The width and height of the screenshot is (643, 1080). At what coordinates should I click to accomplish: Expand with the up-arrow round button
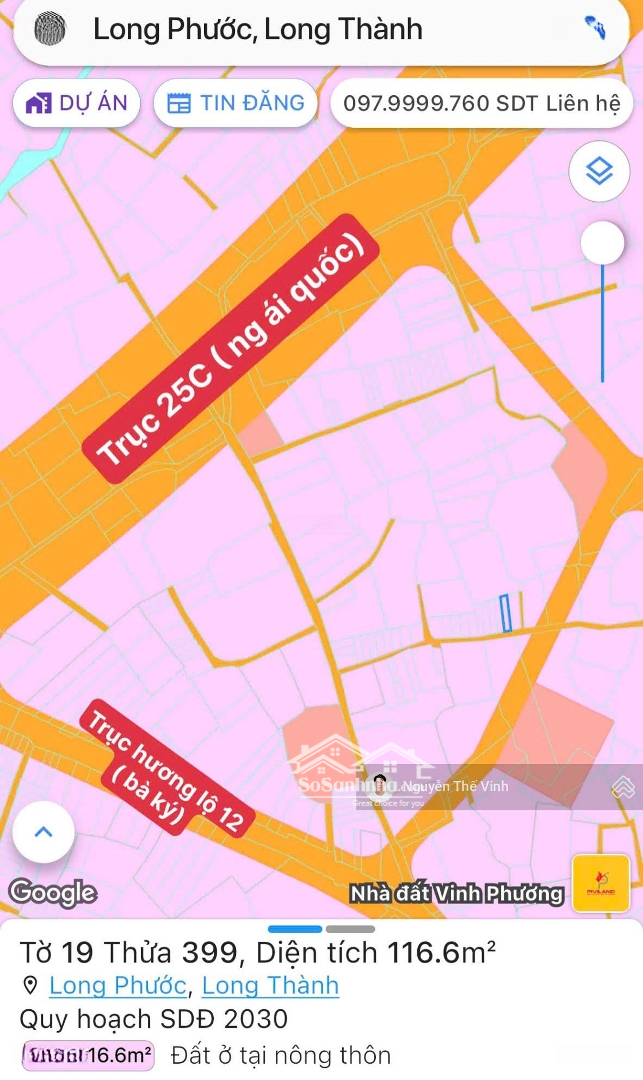pyautogui.click(x=43, y=832)
